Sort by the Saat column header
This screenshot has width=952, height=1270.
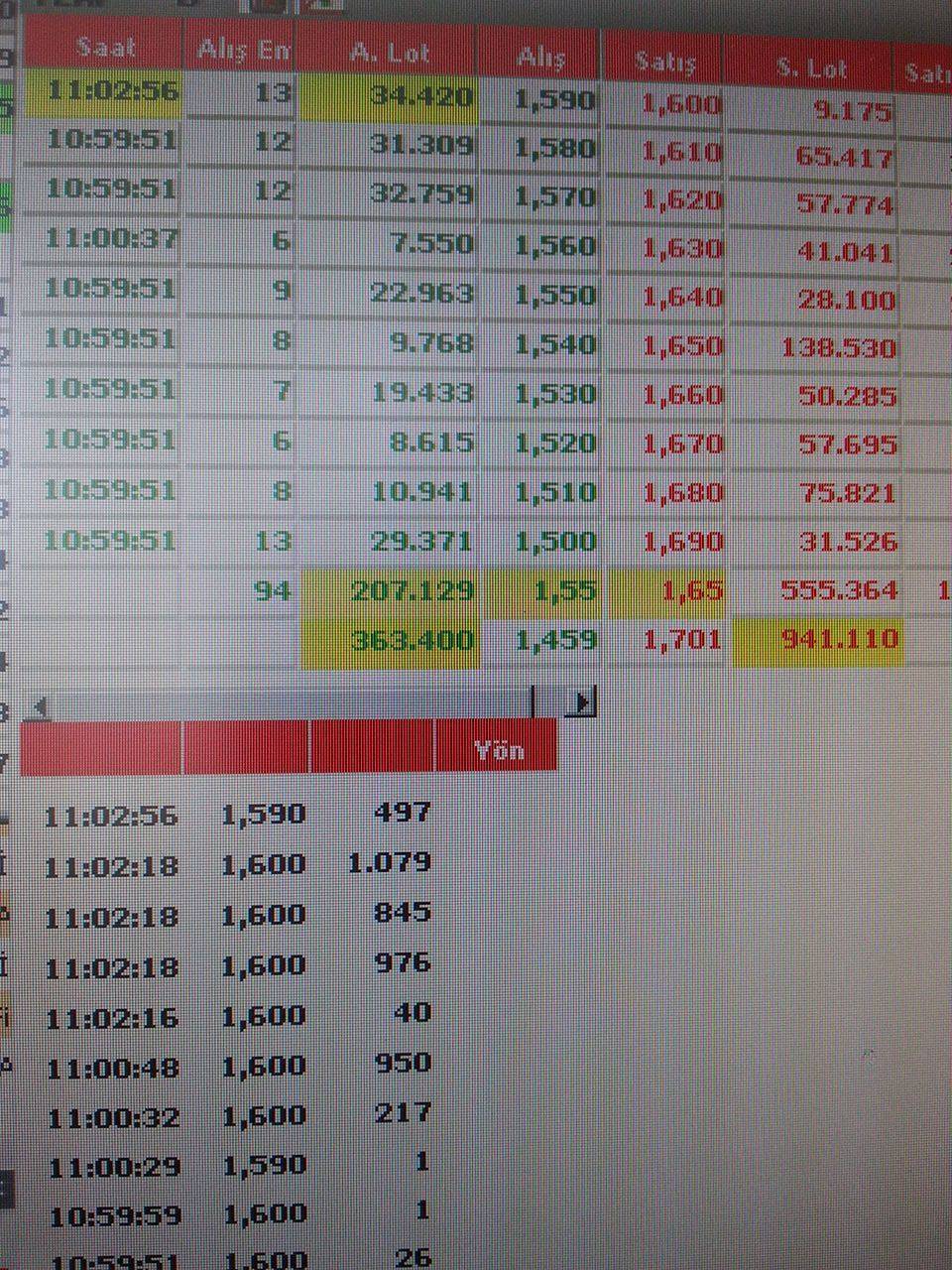click(x=105, y=47)
